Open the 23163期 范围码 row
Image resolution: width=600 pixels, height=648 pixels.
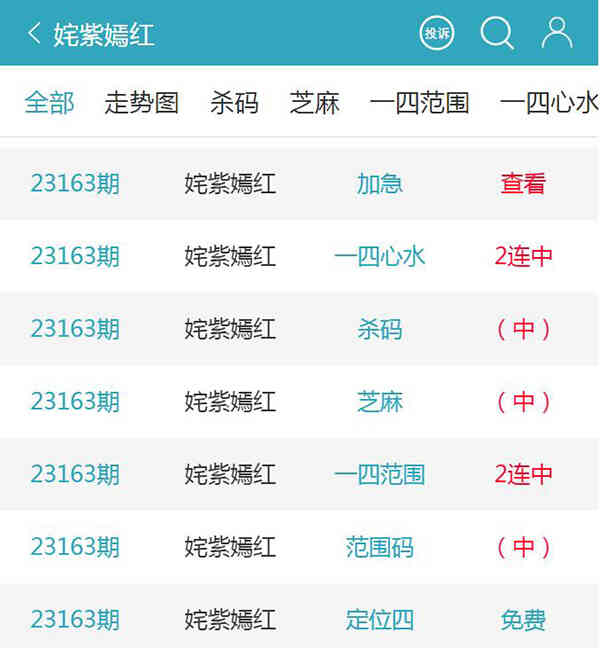tap(380, 547)
